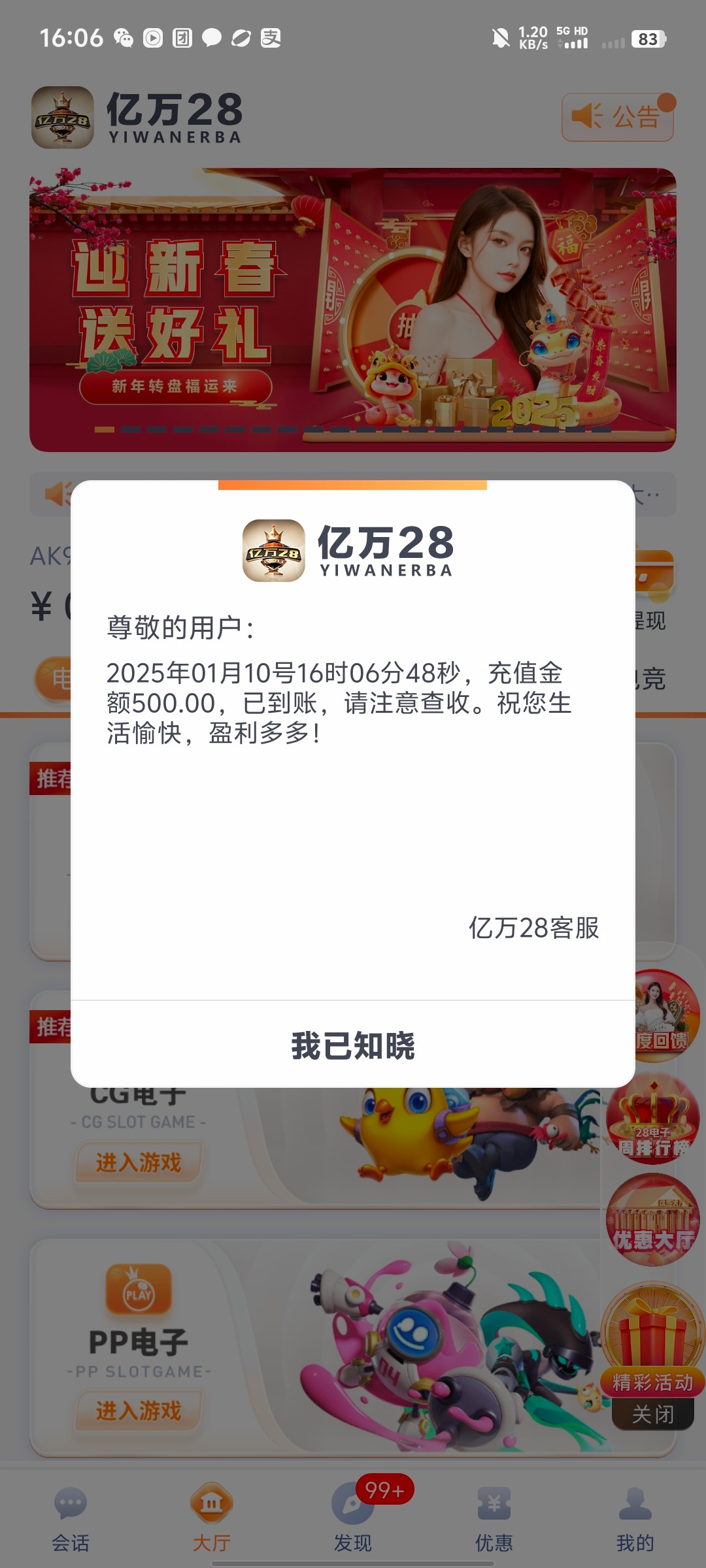
Task: Enter the CG电子 game via 进入游戏
Action: click(x=138, y=1163)
